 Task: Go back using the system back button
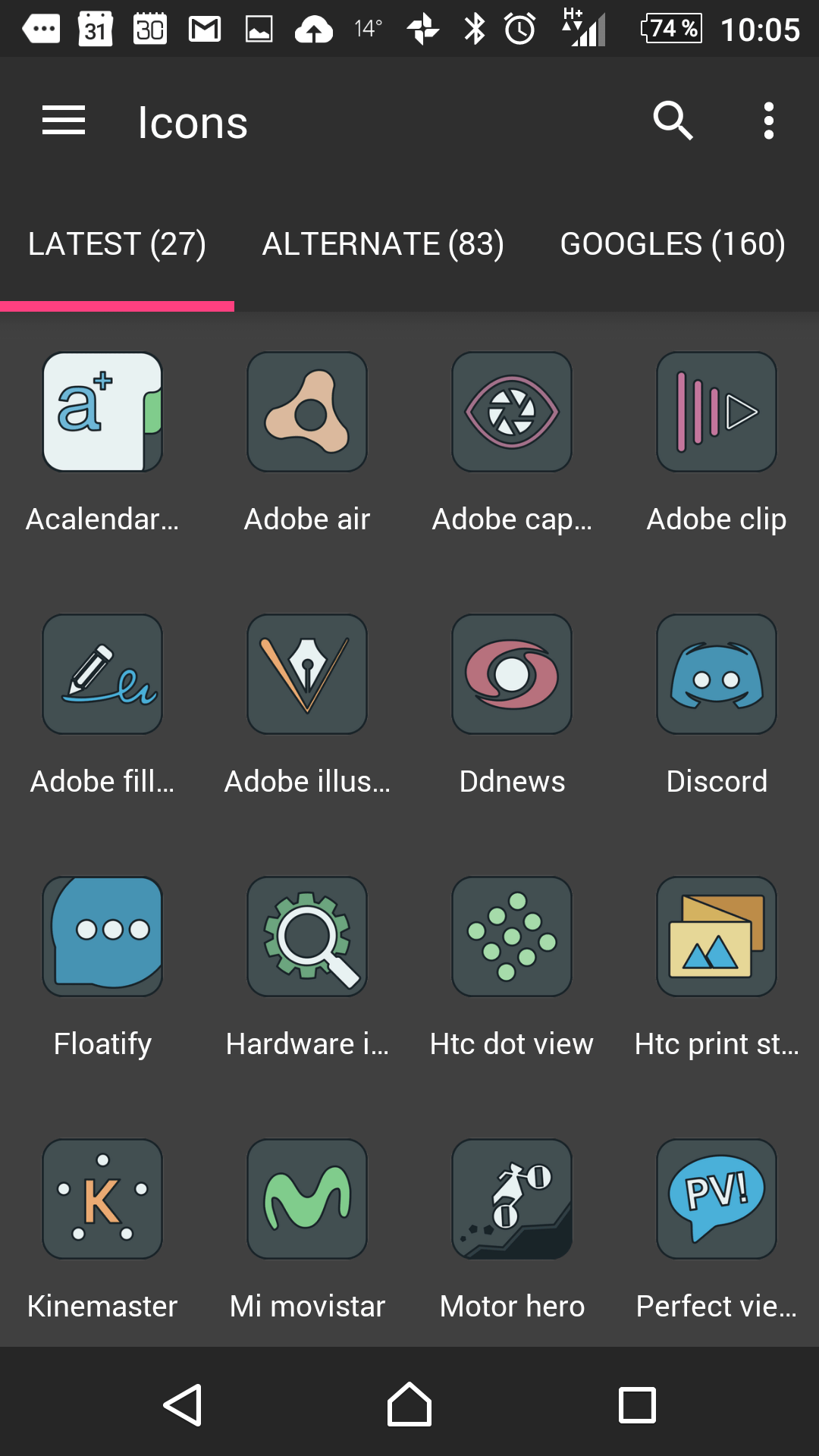coord(183,1404)
